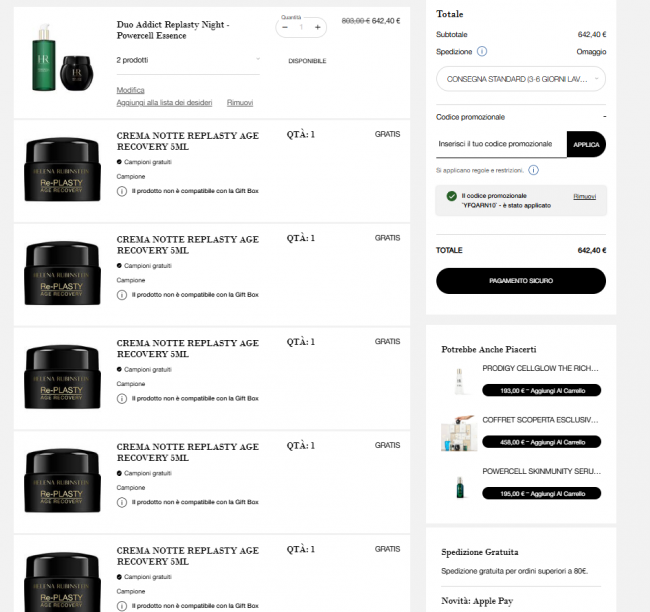Open rules and restrictions info icon
Image resolution: width=650 pixels, height=612 pixels.
coord(533,170)
